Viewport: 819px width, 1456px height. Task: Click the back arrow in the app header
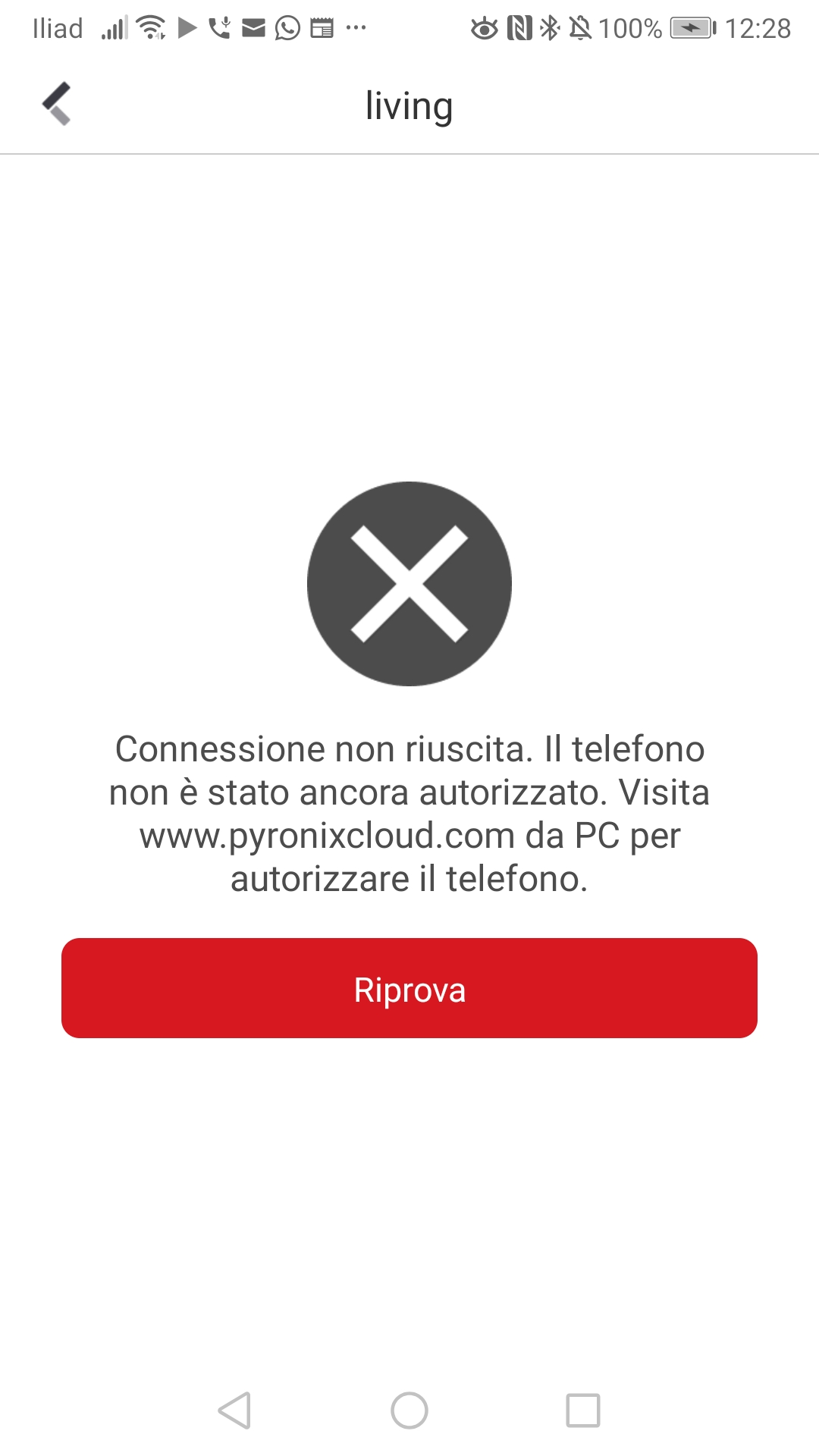(x=57, y=105)
